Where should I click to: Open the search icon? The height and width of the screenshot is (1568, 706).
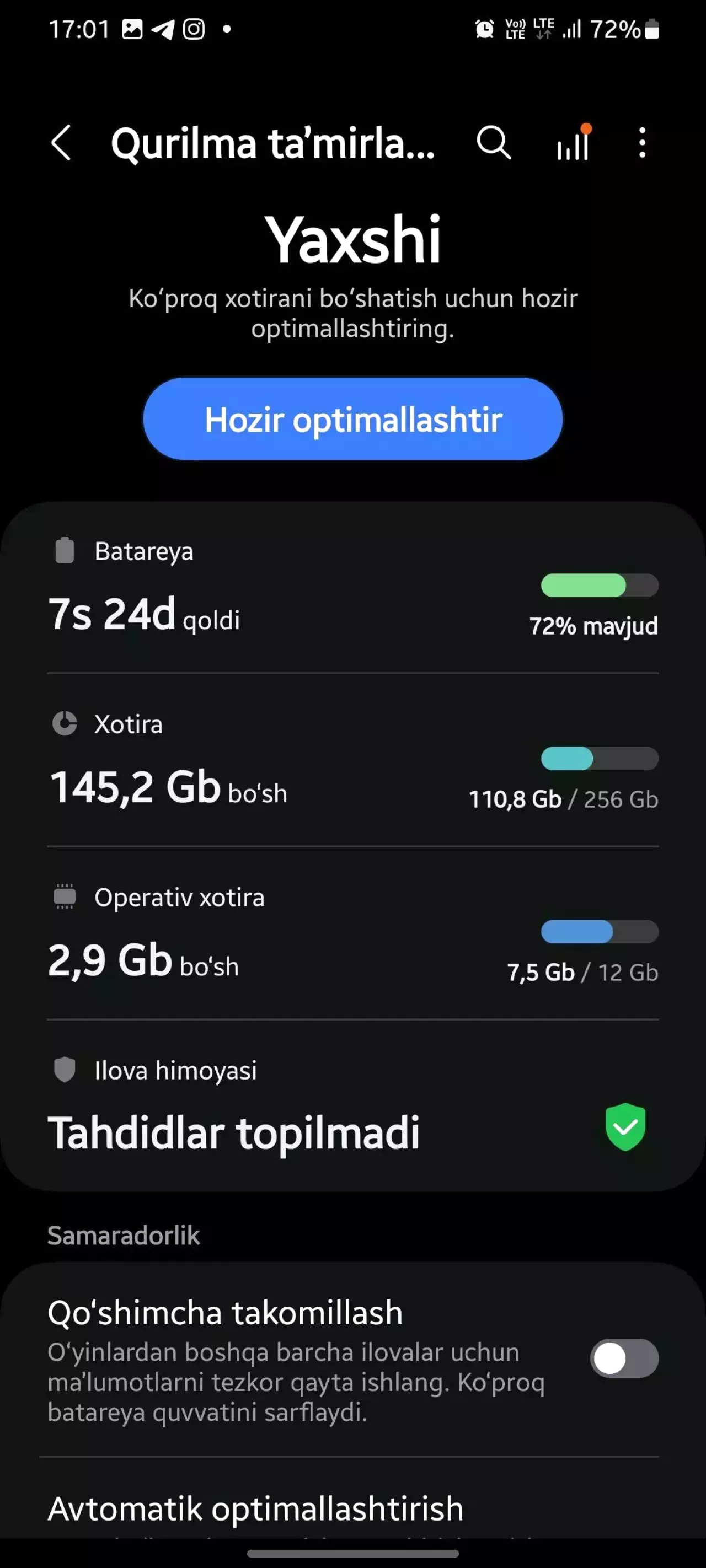(494, 143)
